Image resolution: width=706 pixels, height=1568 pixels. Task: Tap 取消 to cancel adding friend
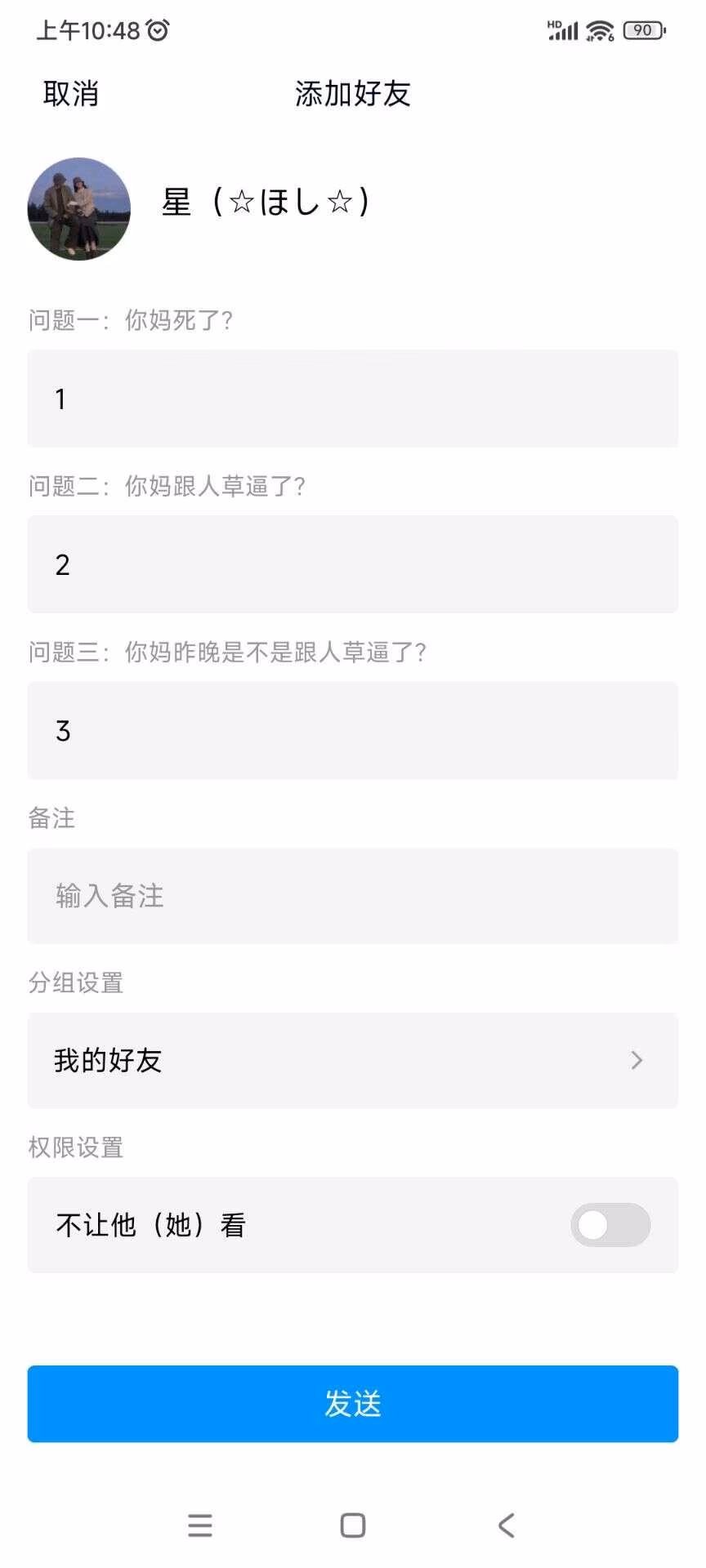(x=71, y=94)
